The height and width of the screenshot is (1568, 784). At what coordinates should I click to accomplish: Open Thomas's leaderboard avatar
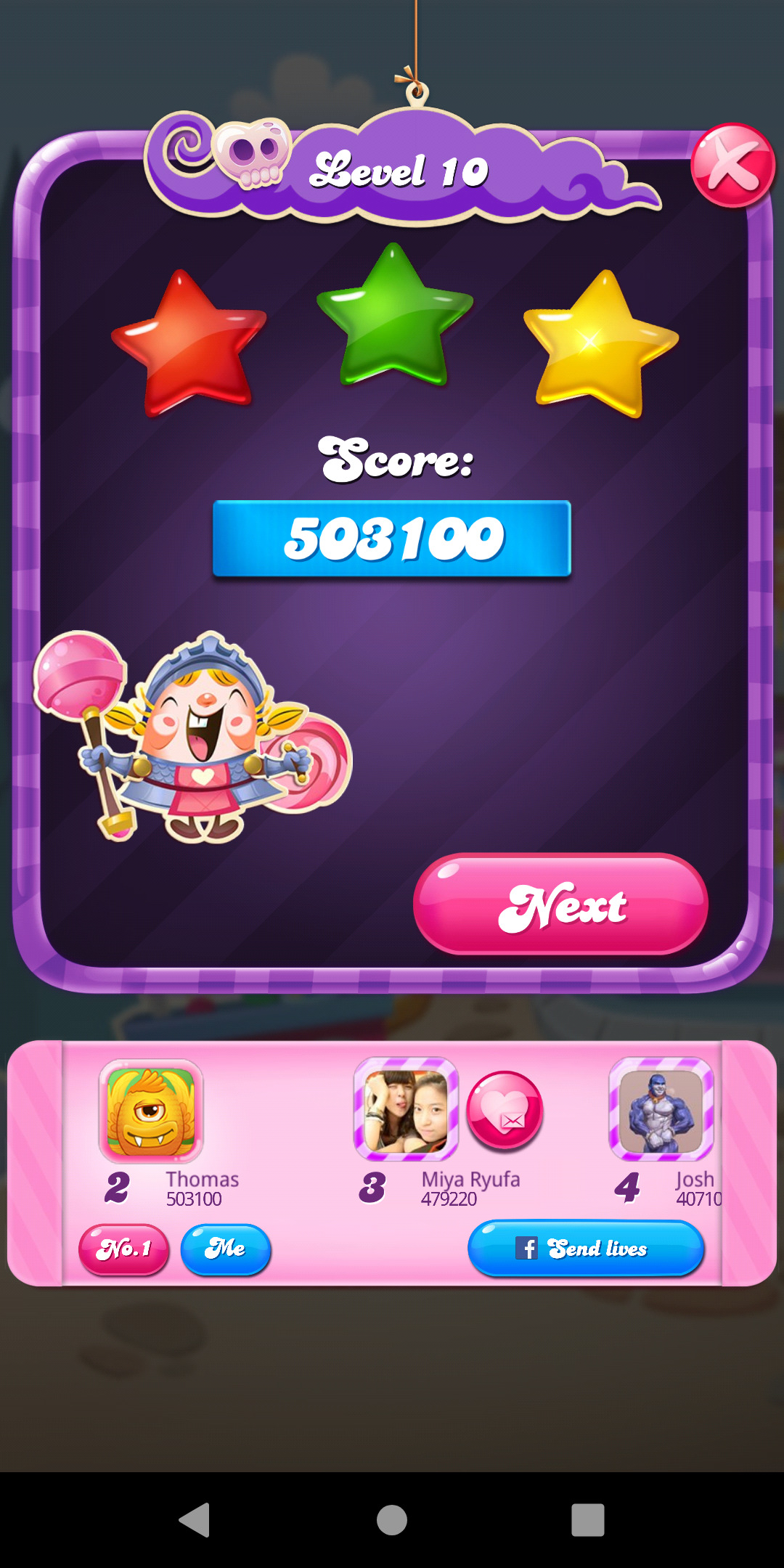coord(151,1111)
